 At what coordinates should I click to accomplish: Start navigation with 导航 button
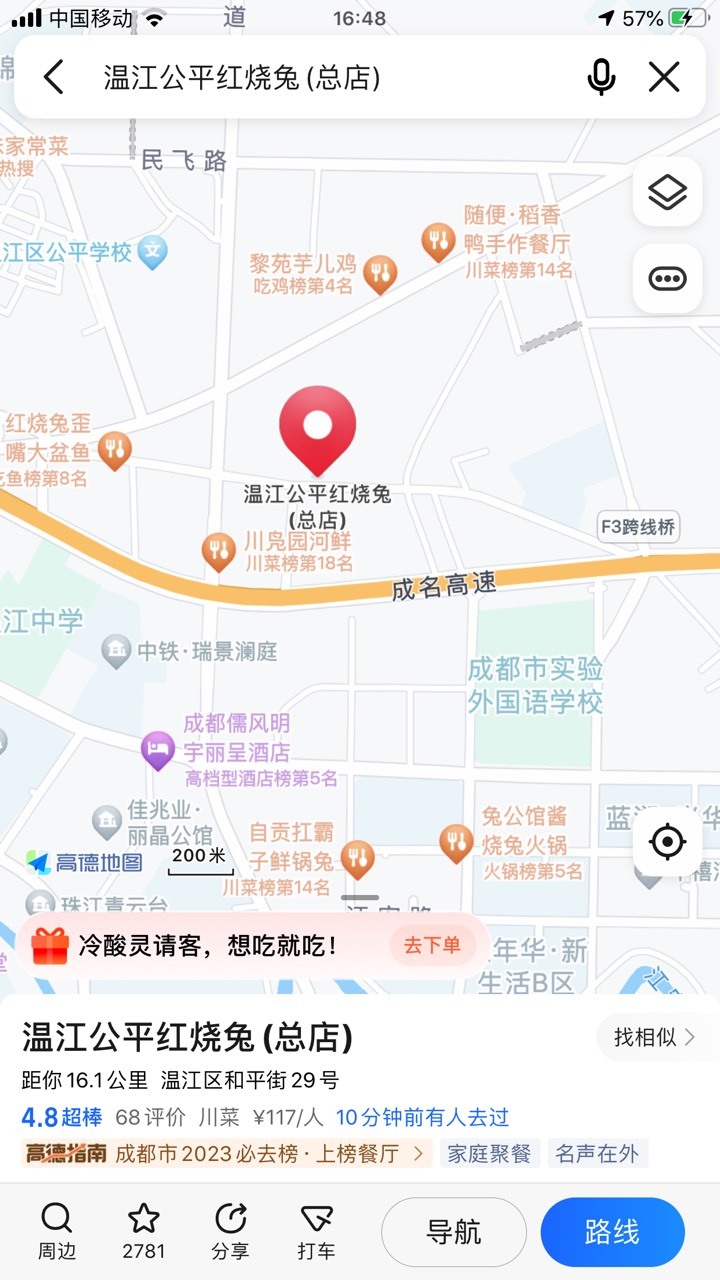click(454, 1232)
